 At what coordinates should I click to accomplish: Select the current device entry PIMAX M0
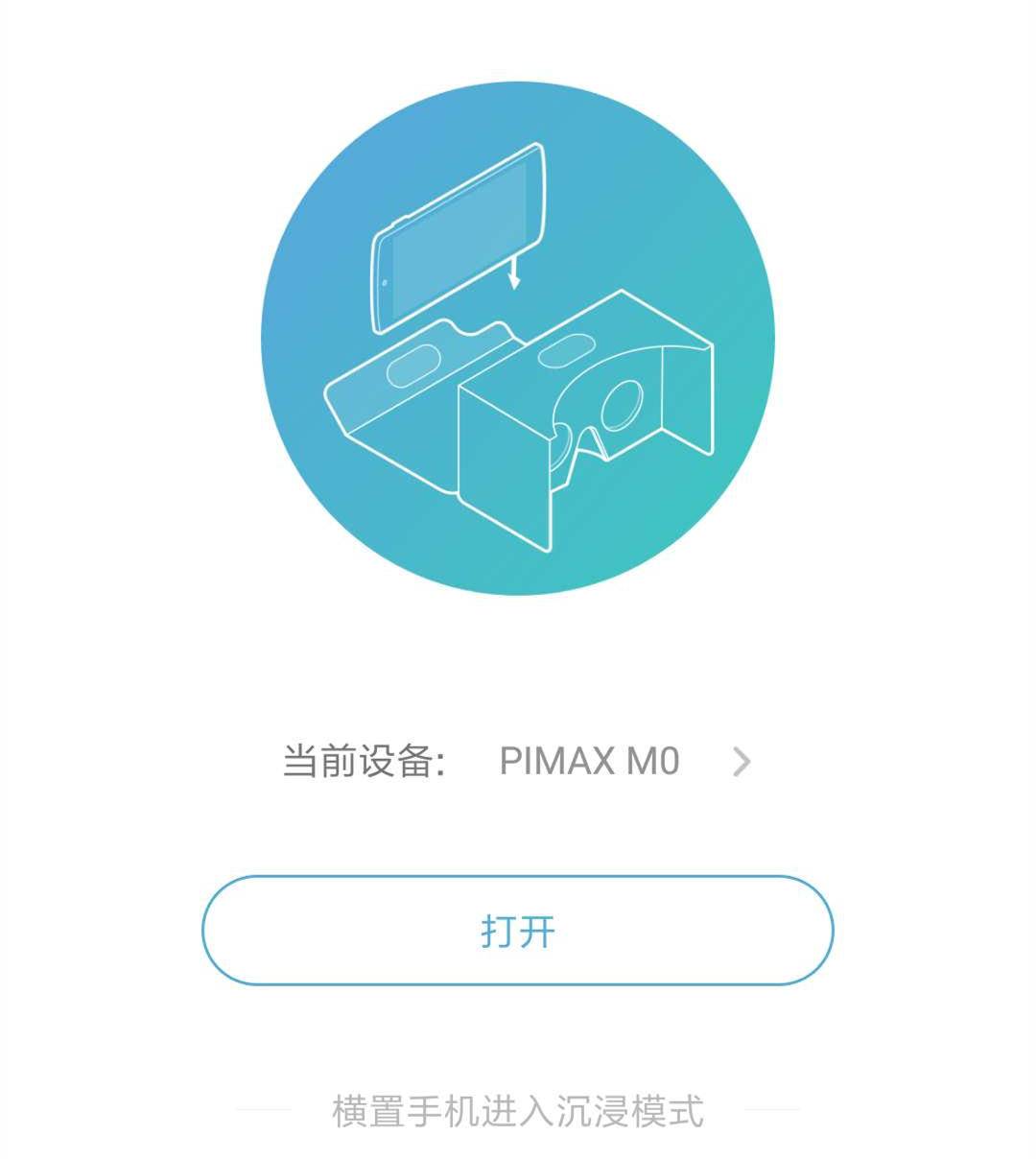coord(590,763)
